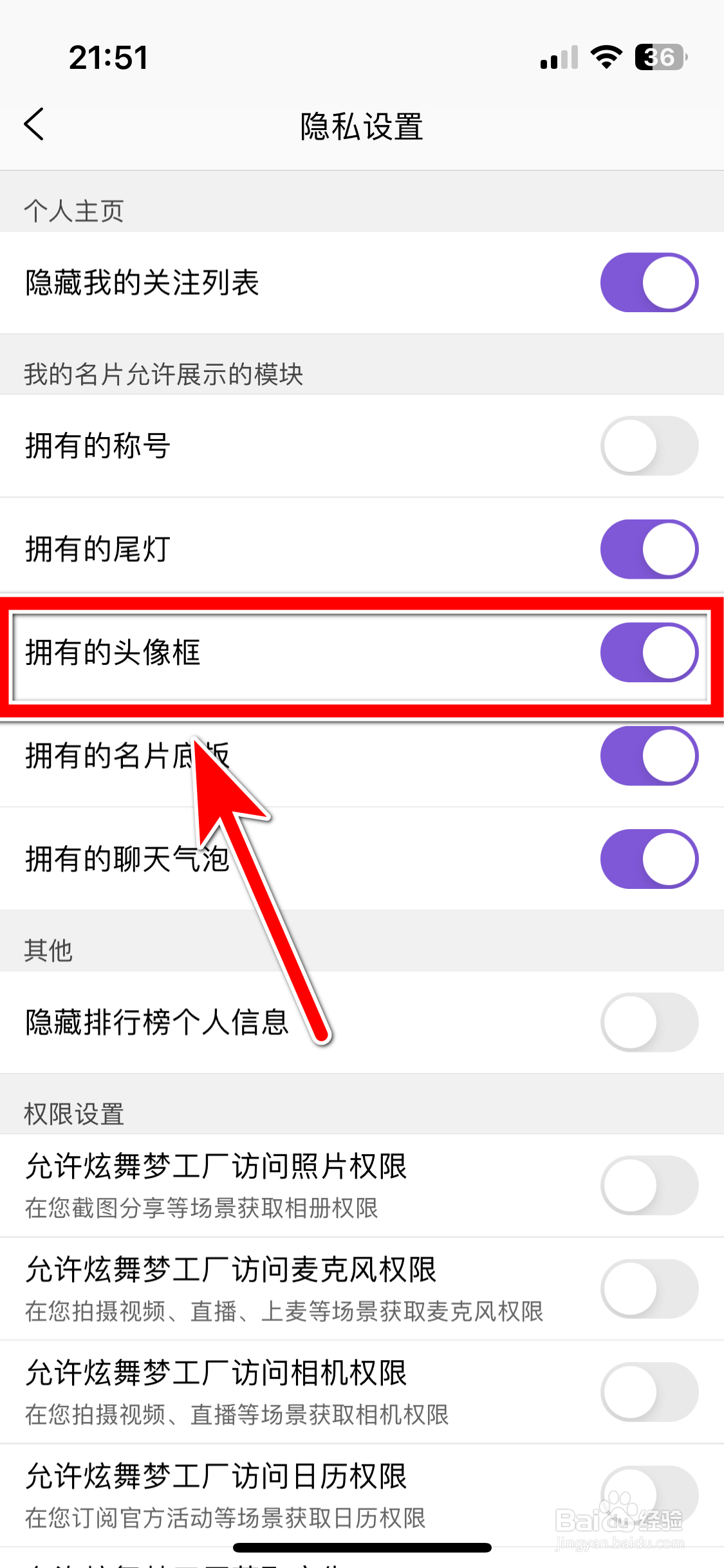Disable the highlighted 拥有的头像框 switch
Screen dimensions: 724x1568
pyautogui.click(x=648, y=652)
